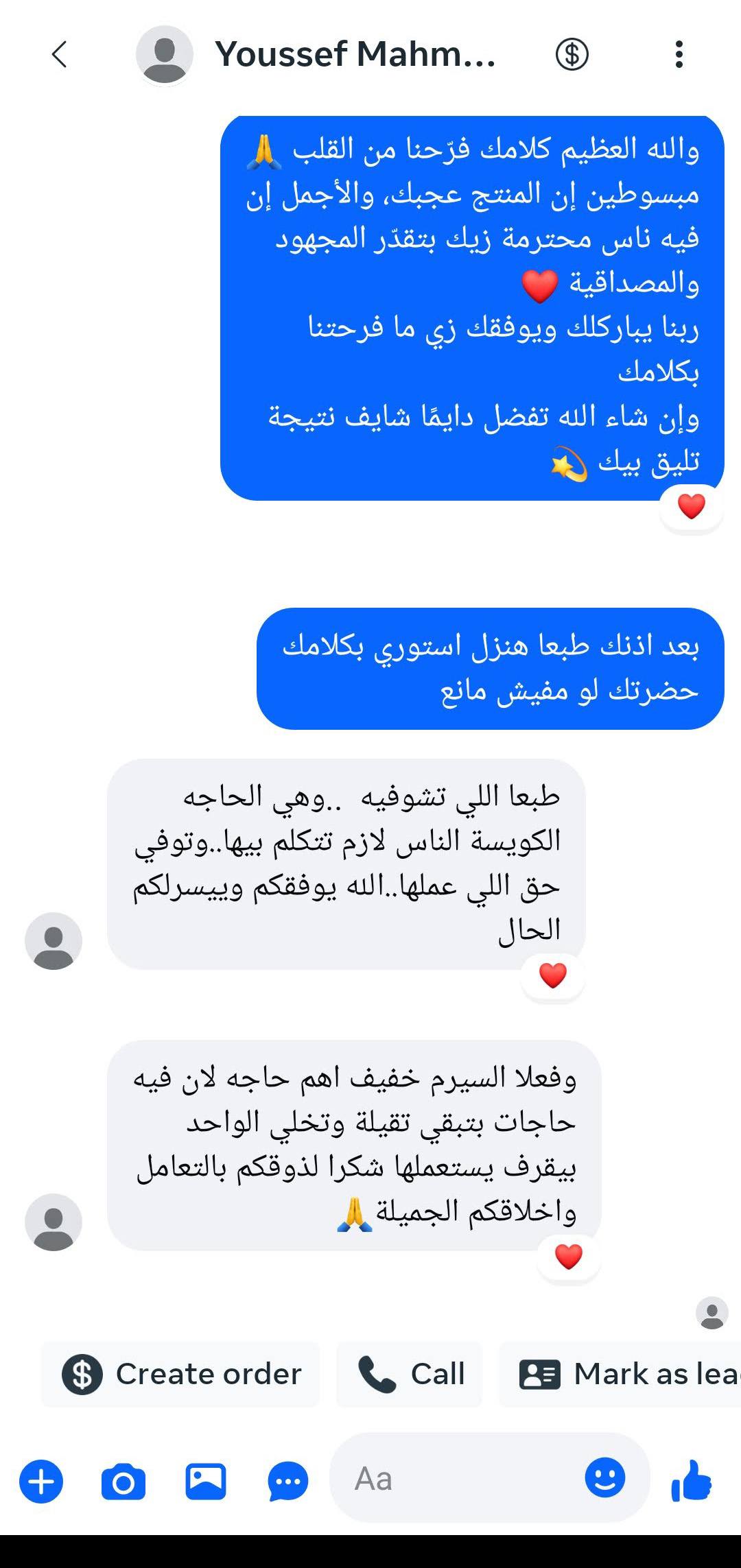Open the gallery image picker
741x1568 pixels.
pyautogui.click(x=206, y=1482)
